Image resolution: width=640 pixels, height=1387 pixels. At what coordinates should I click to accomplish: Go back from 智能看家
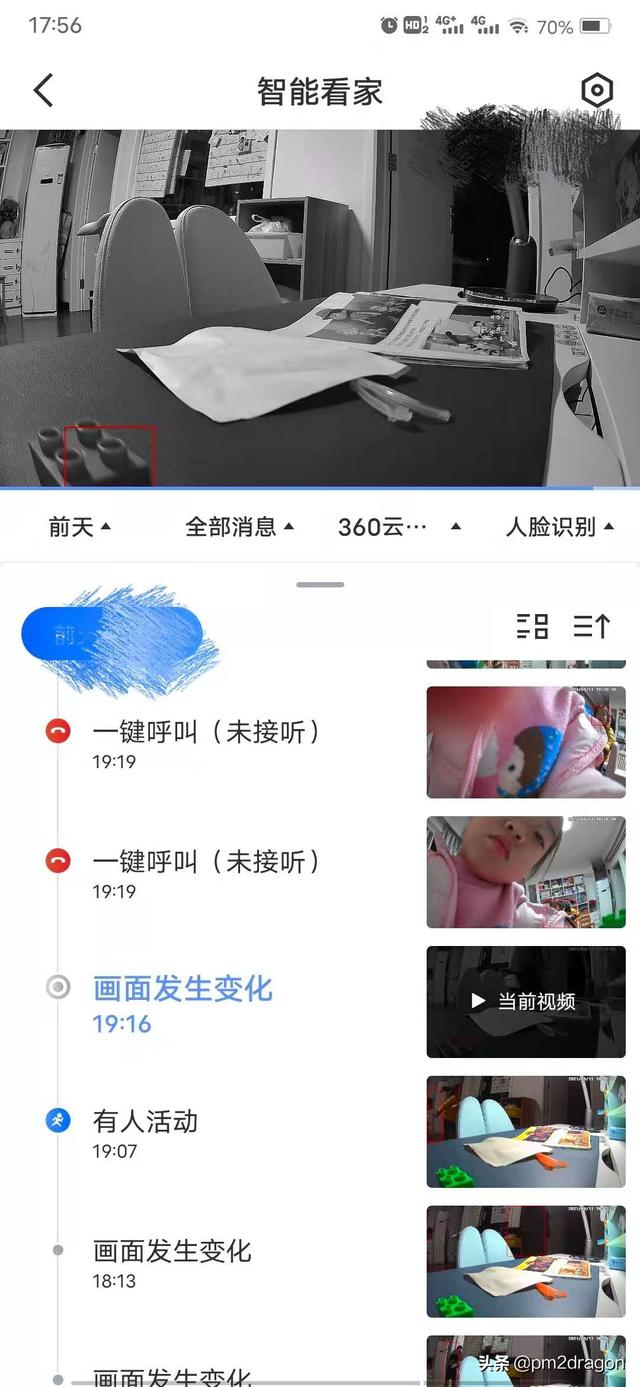click(x=43, y=91)
